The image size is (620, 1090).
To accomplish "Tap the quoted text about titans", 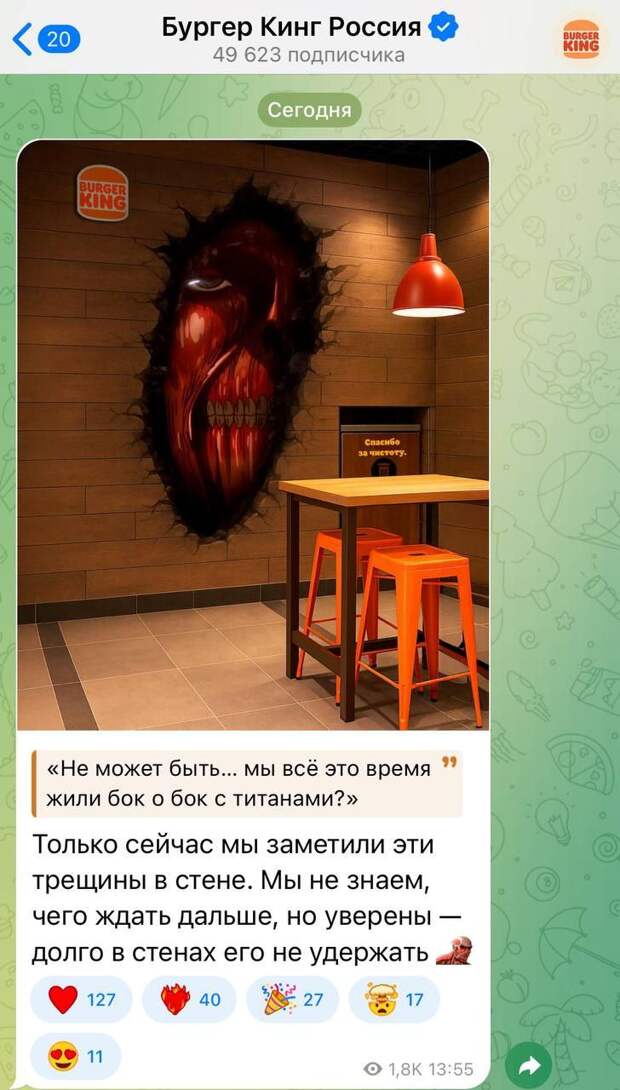I will [247, 784].
